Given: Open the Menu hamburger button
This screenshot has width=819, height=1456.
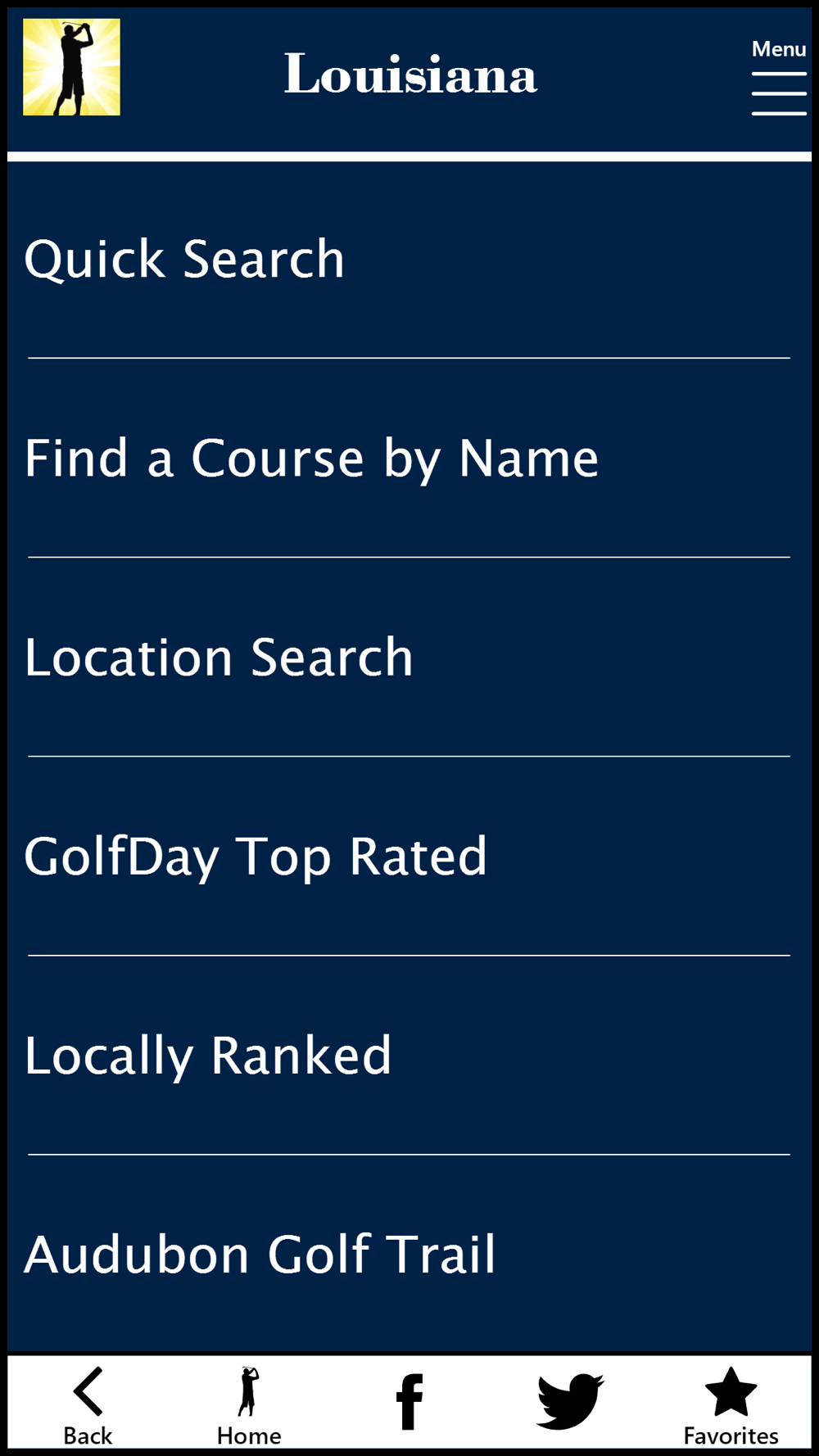Looking at the screenshot, I should (779, 78).
